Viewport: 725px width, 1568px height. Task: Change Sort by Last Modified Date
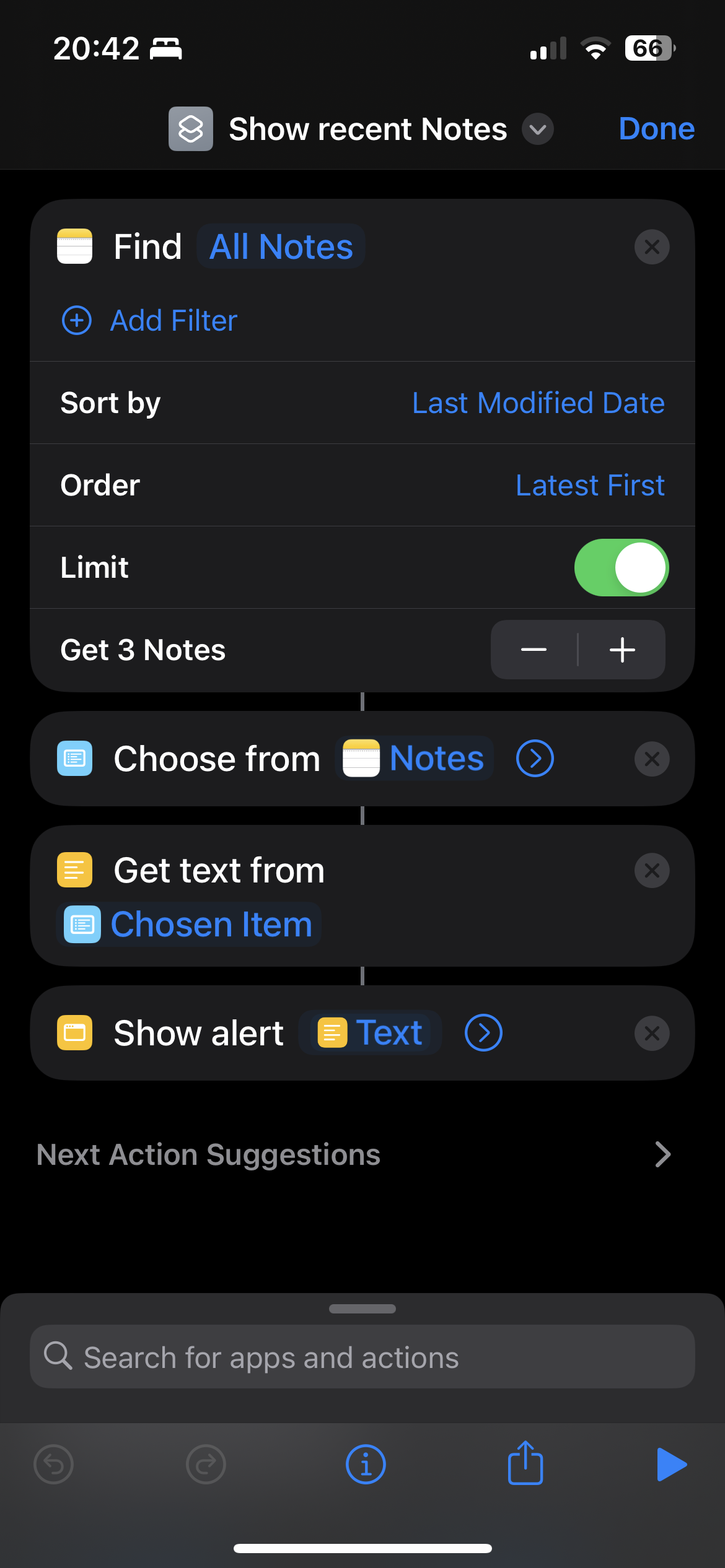point(538,403)
